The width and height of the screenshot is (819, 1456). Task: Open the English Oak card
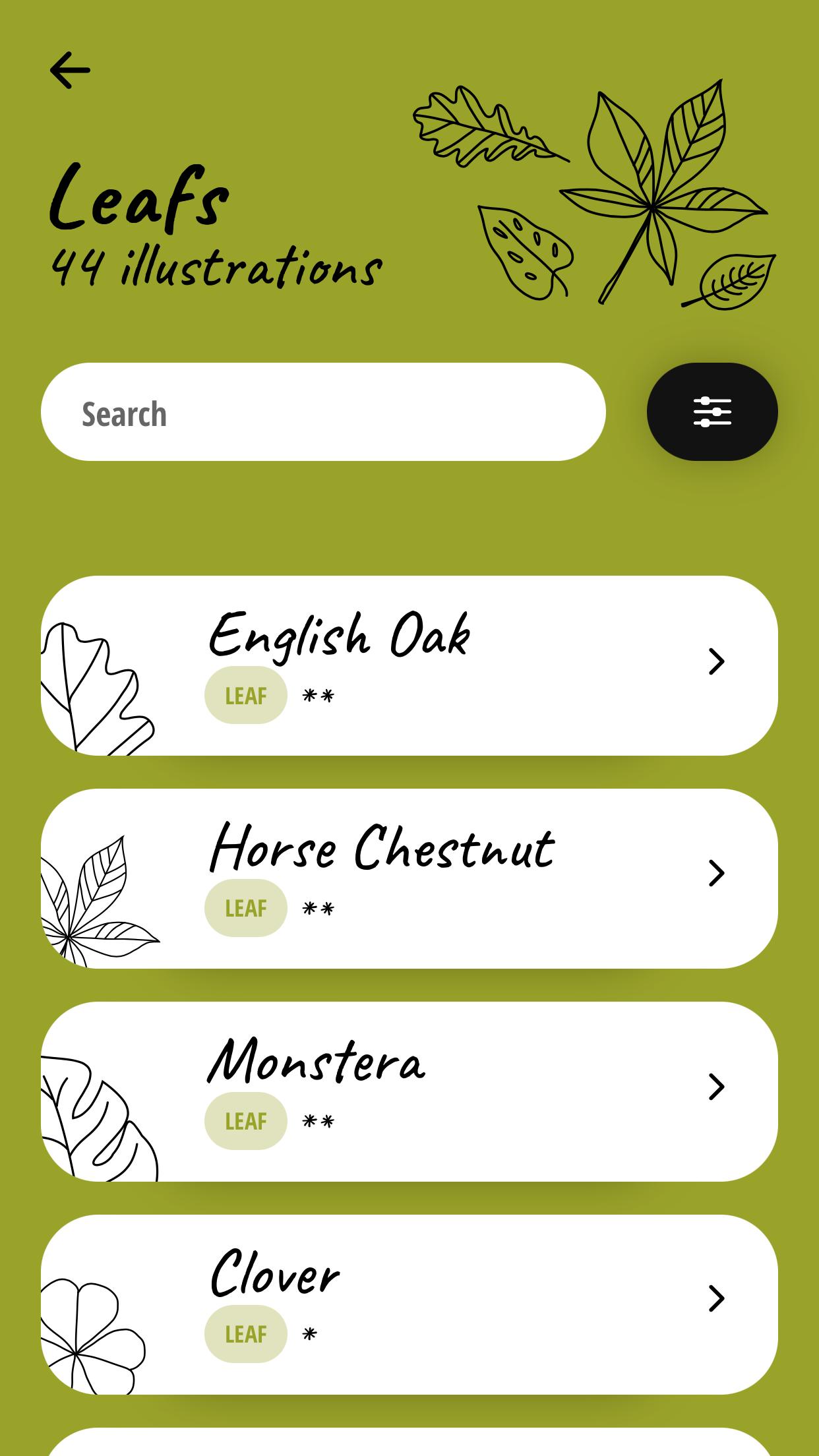point(409,666)
